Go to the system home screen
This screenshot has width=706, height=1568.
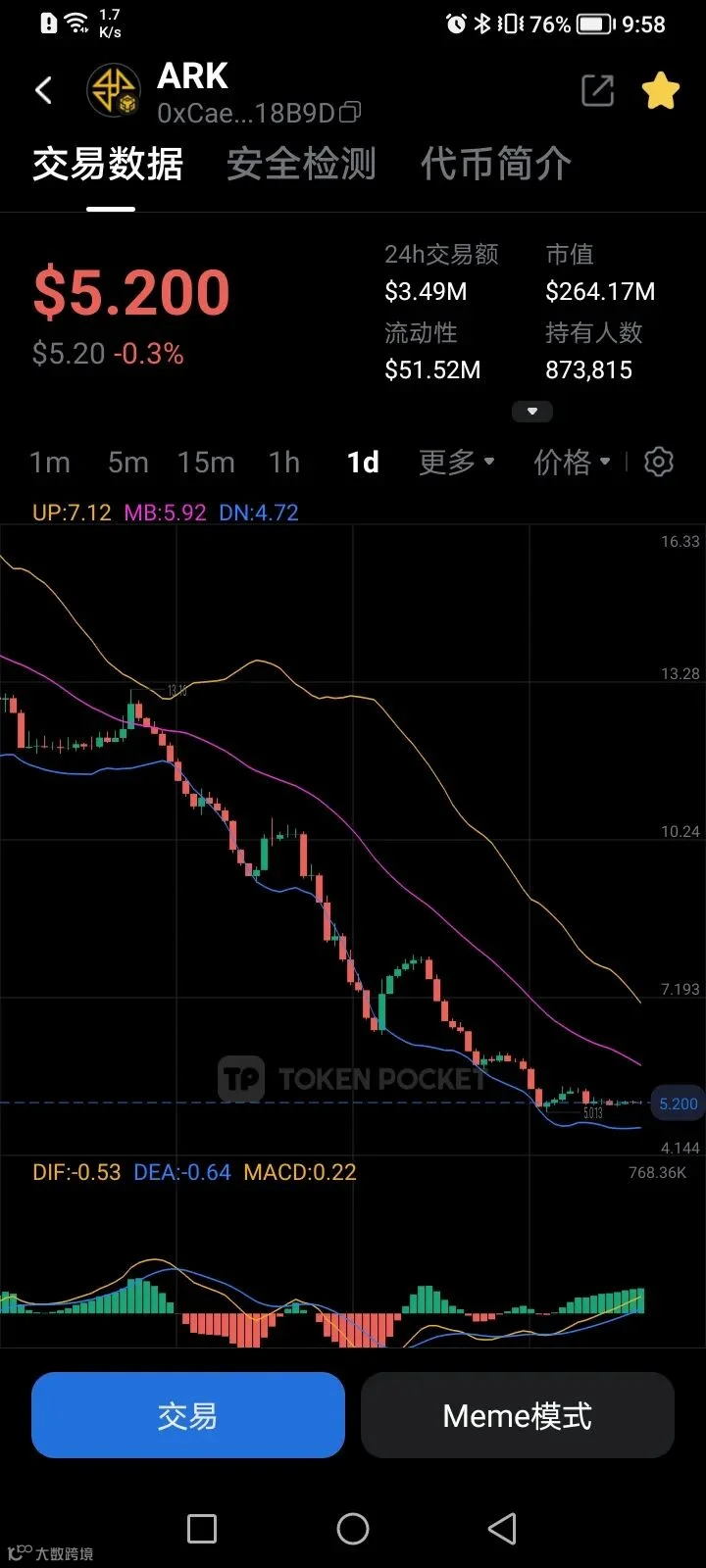point(353,1529)
